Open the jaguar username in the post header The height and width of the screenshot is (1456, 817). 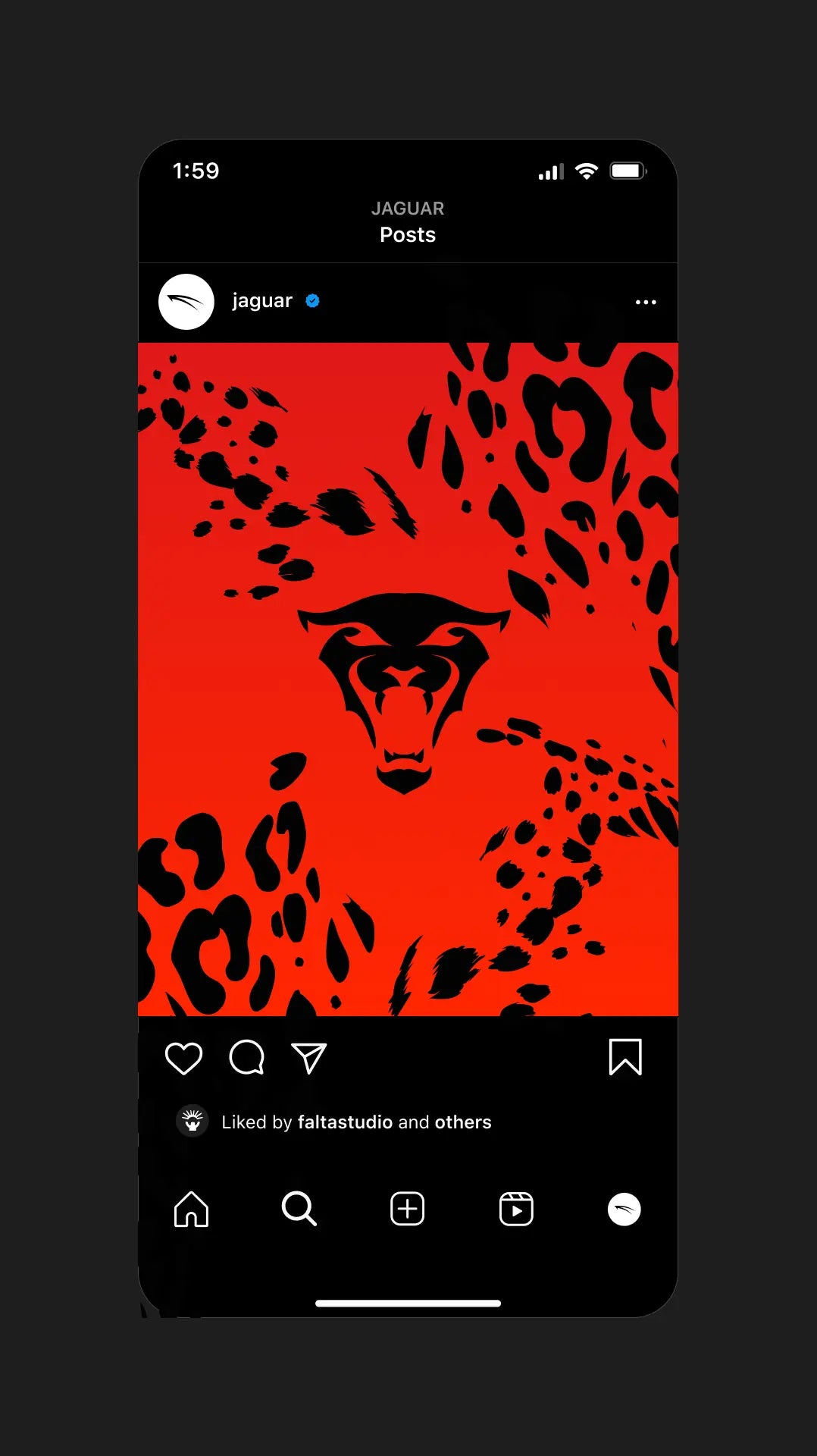262,301
